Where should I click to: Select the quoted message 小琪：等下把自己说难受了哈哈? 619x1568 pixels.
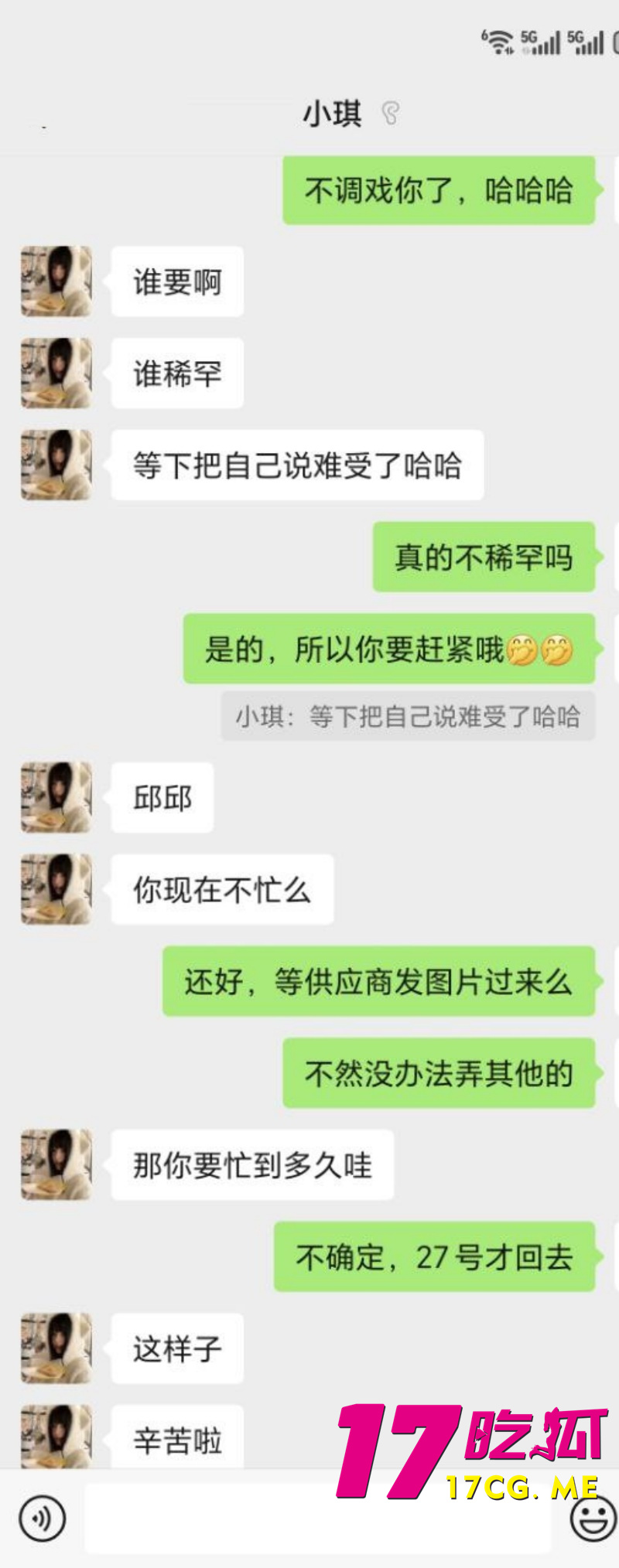(x=405, y=715)
